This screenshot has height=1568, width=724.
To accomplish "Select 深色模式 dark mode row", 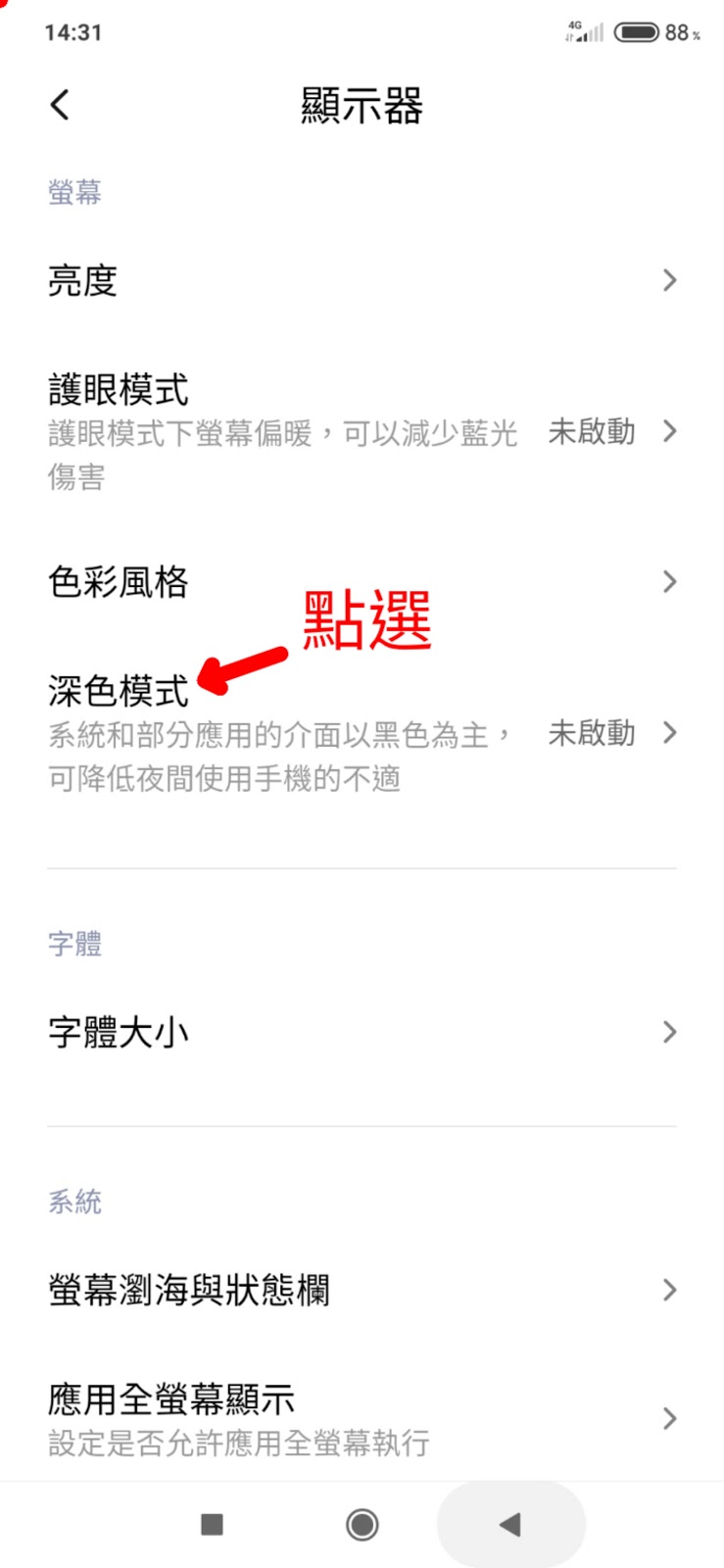I will click(362, 733).
